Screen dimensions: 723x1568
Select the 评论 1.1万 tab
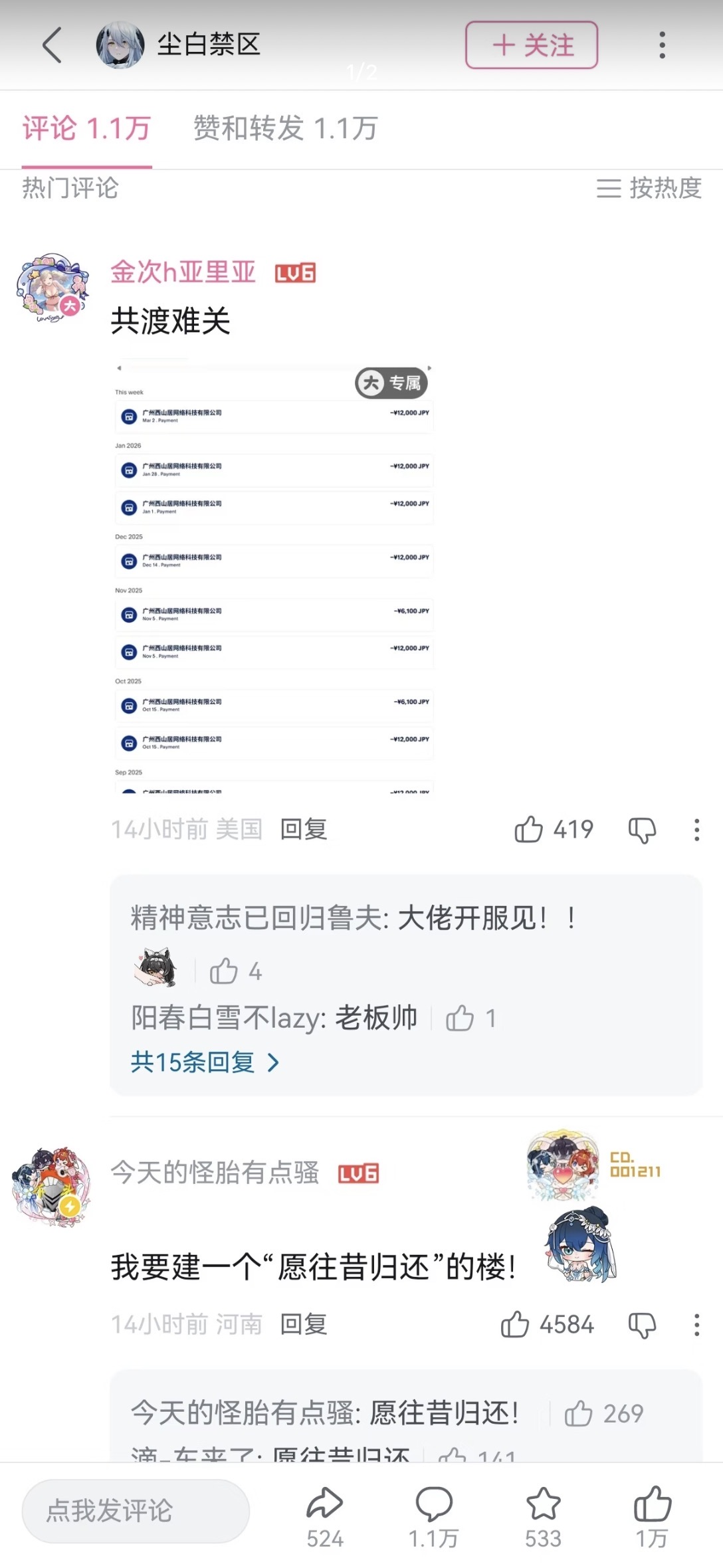click(x=86, y=128)
